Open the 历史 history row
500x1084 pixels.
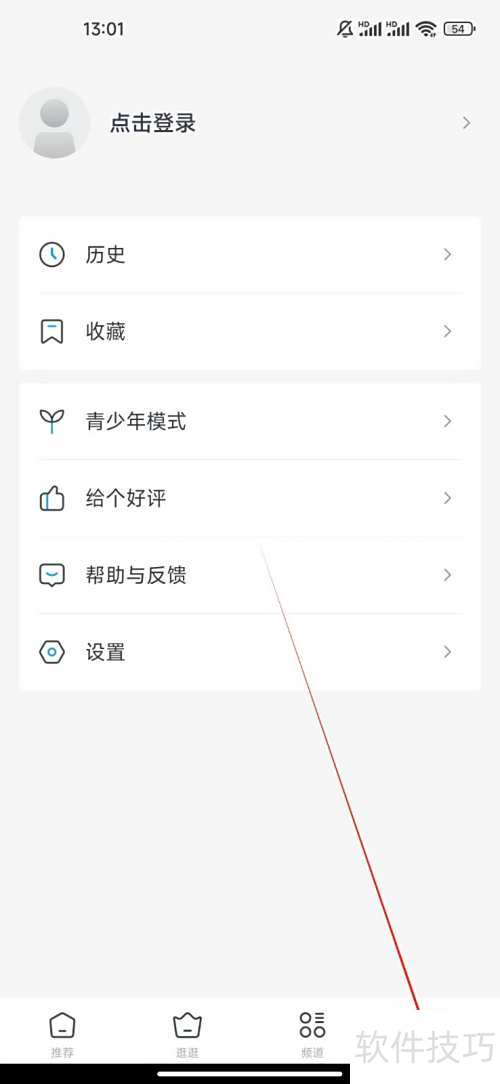[x=250, y=255]
